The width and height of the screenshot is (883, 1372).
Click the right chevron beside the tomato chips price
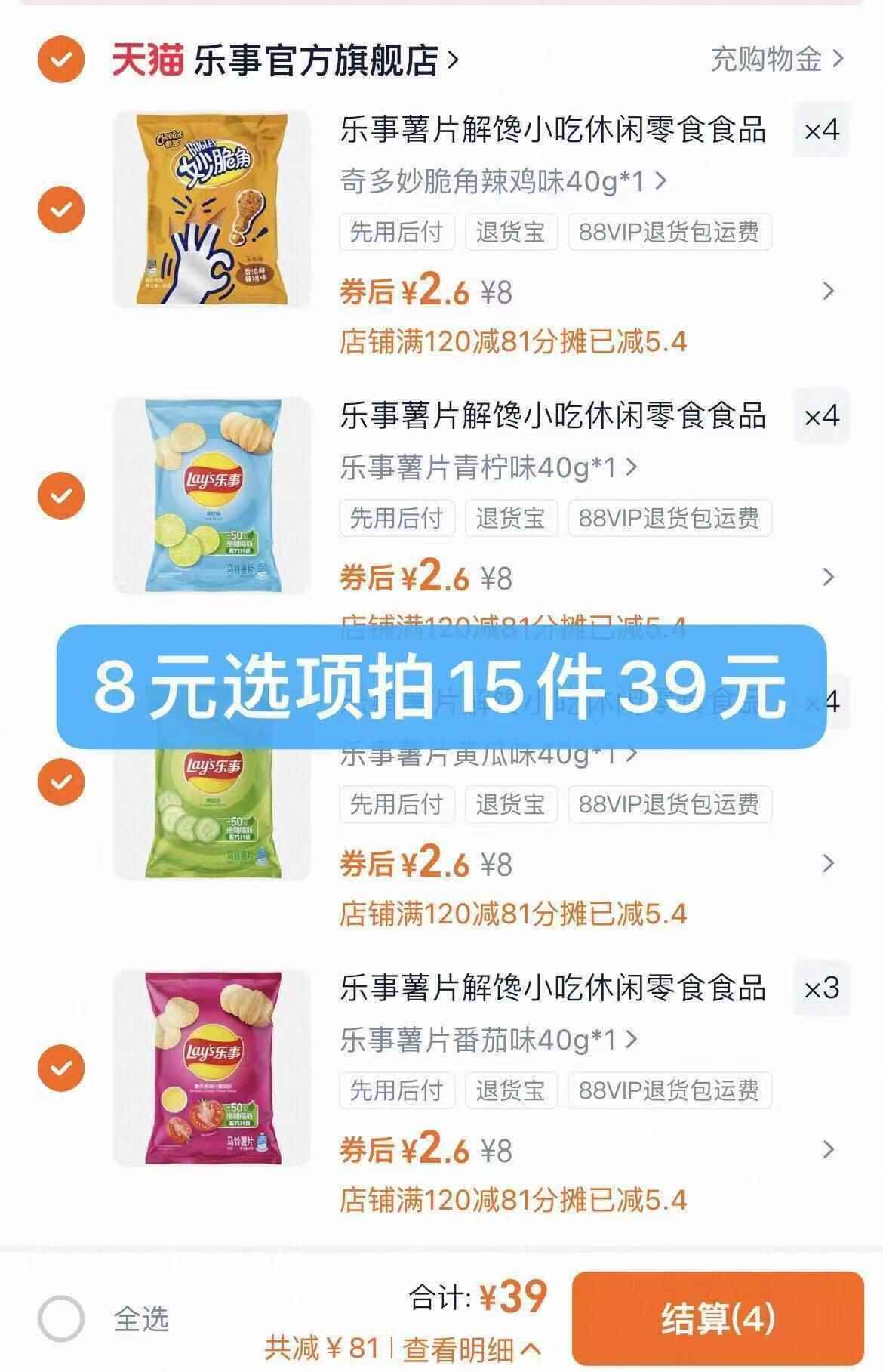pos(828,1150)
